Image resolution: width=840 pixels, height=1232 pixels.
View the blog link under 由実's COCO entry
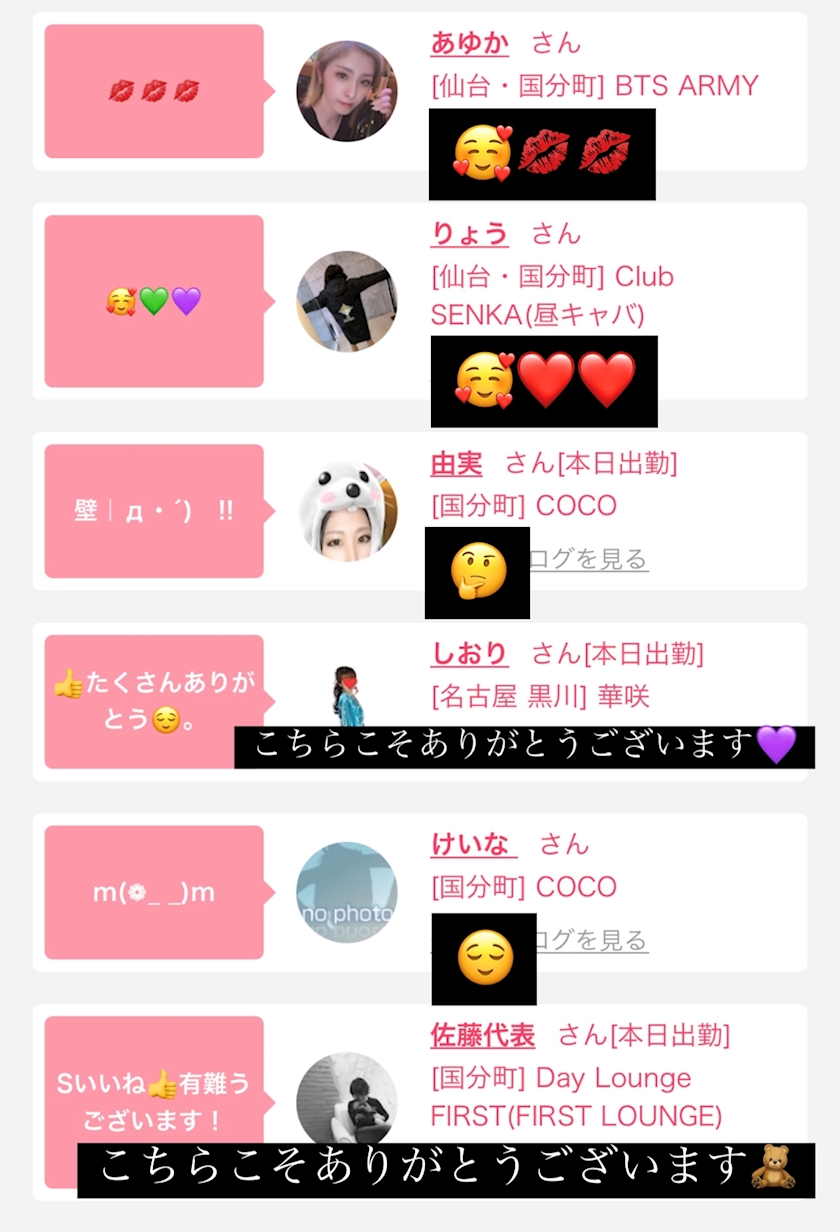click(x=589, y=559)
